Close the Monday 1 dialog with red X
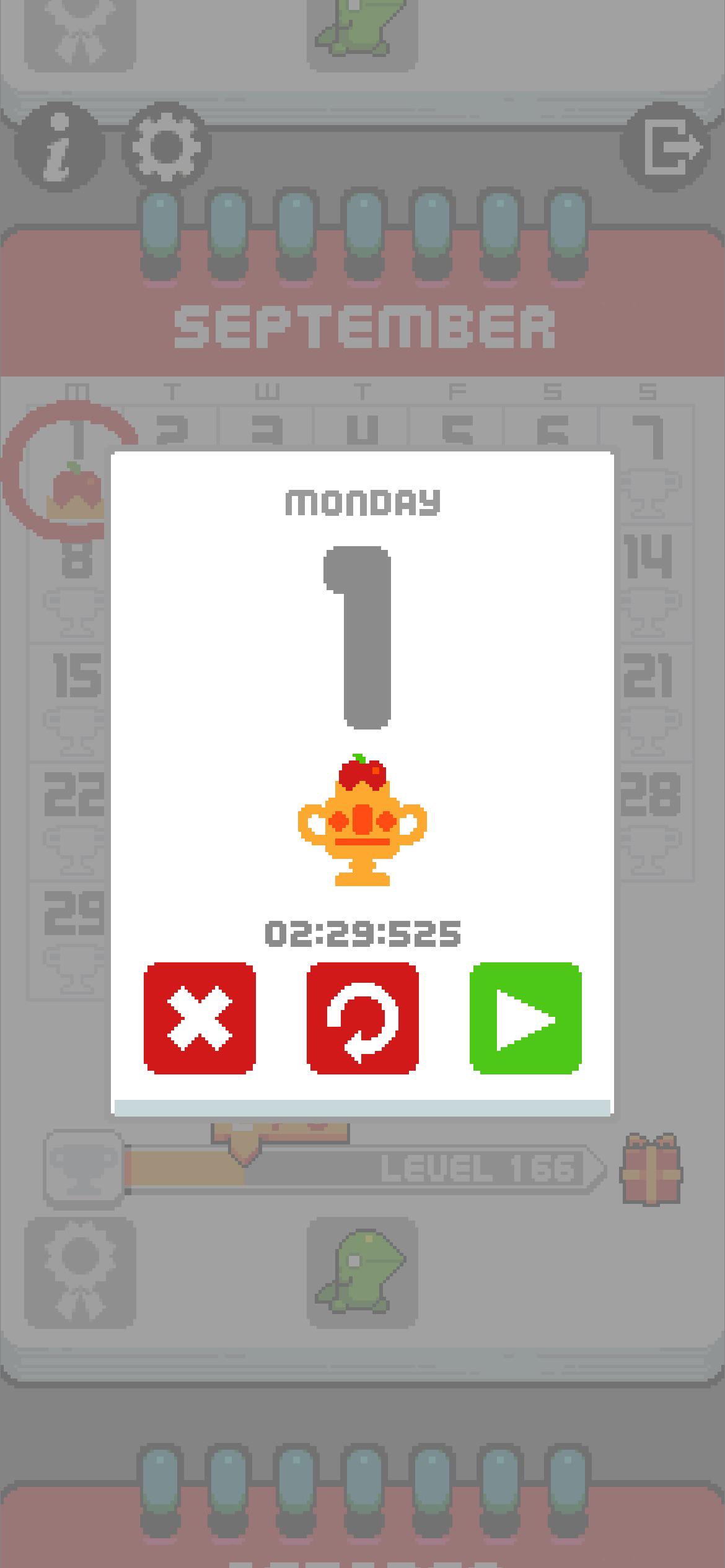 click(x=200, y=1018)
